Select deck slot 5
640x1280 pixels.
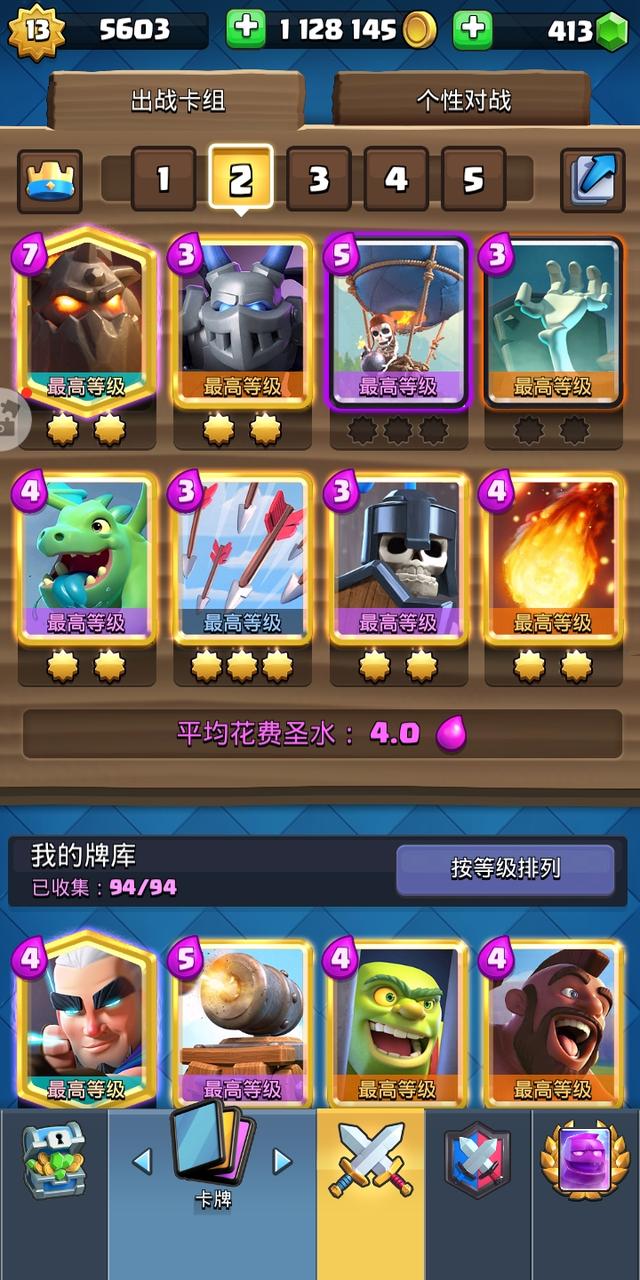473,180
